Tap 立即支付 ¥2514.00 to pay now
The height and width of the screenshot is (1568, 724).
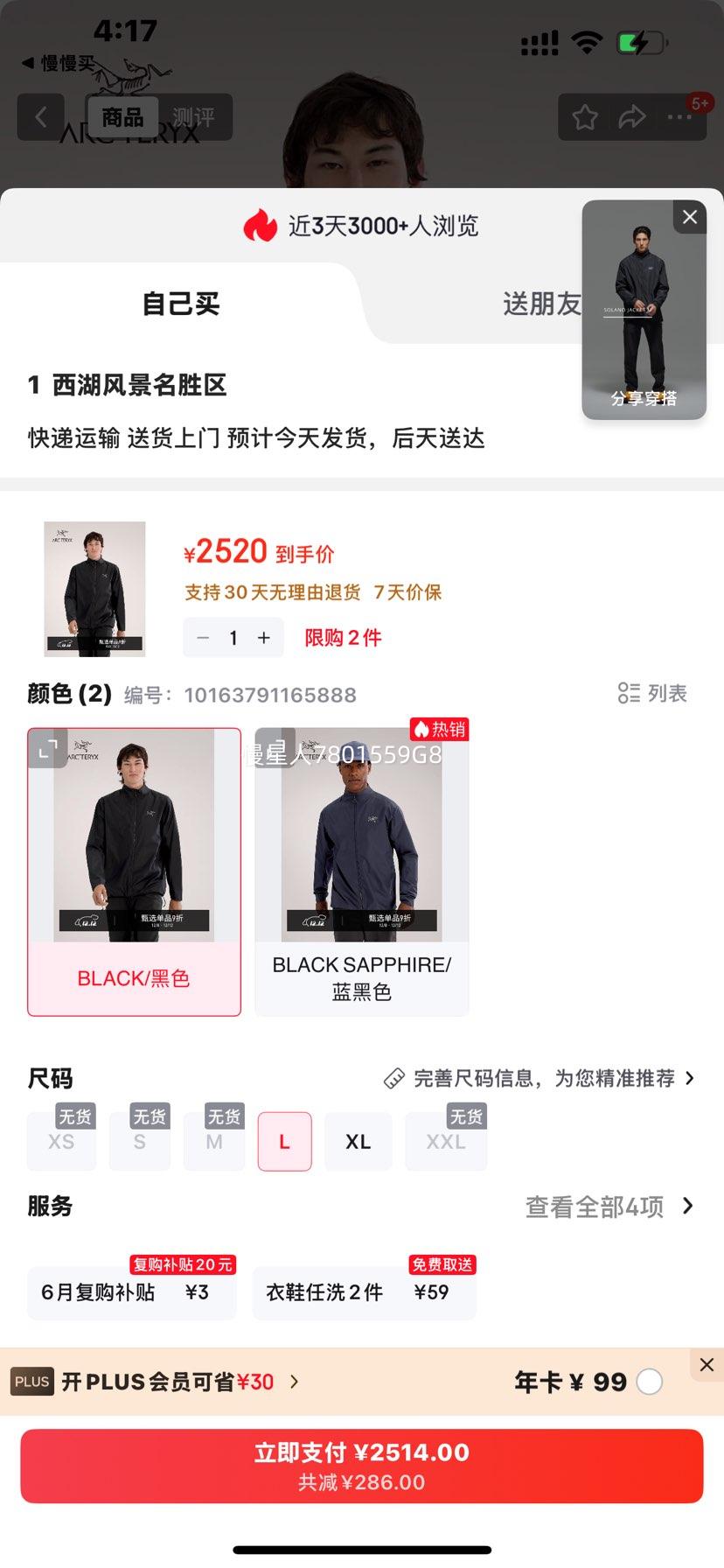[362, 1465]
